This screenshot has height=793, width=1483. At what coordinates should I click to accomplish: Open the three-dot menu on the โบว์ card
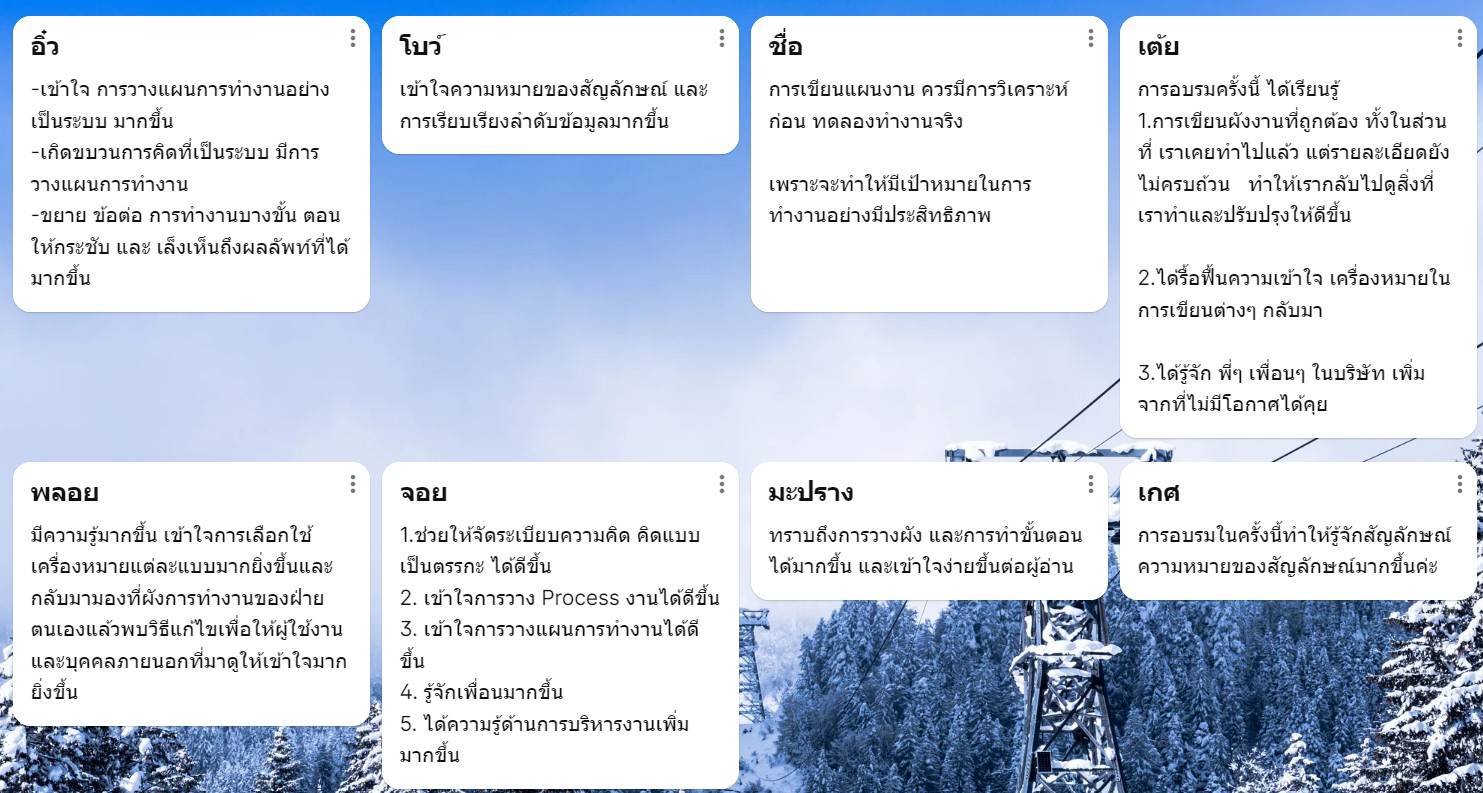721,38
